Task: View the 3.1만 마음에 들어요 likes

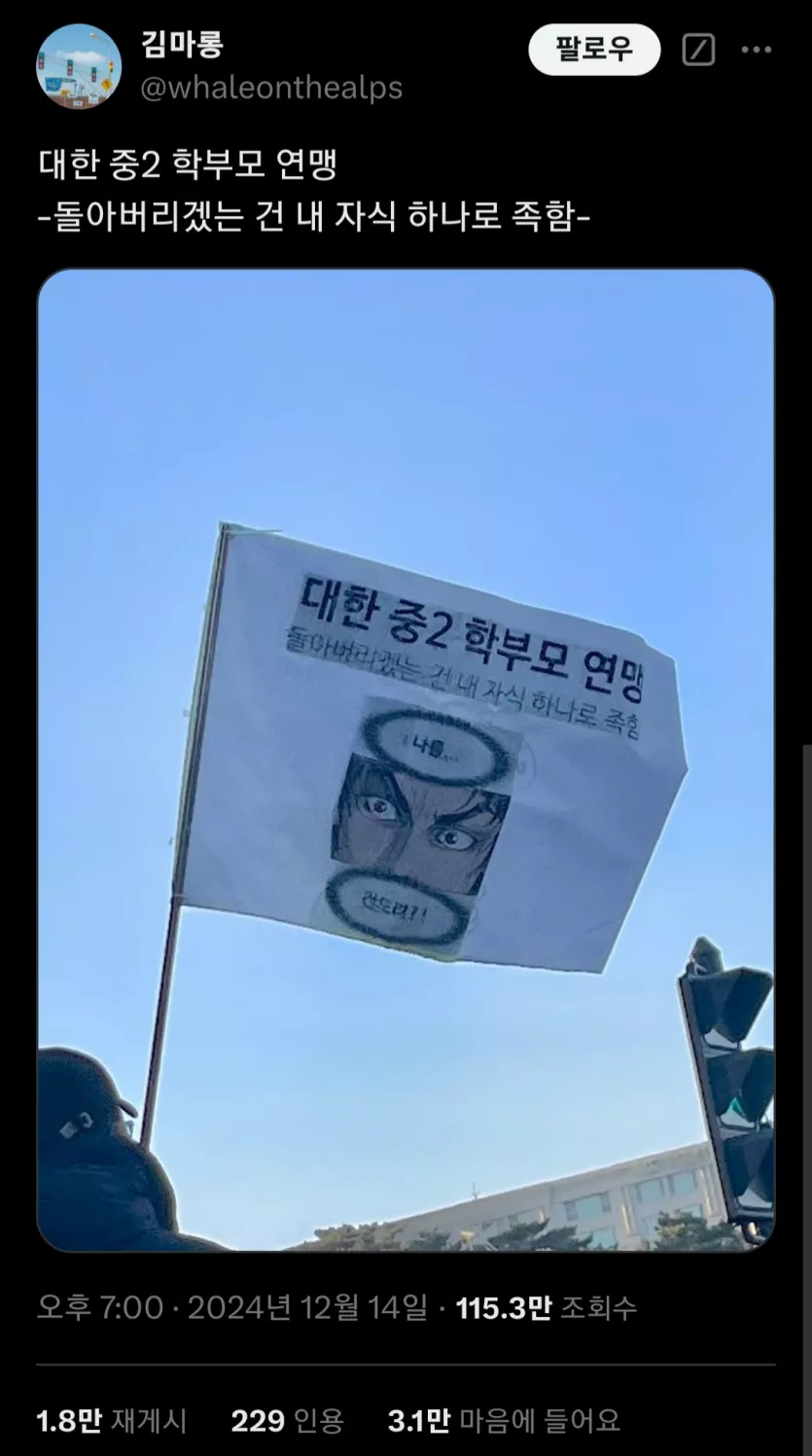Action: coord(504,1421)
